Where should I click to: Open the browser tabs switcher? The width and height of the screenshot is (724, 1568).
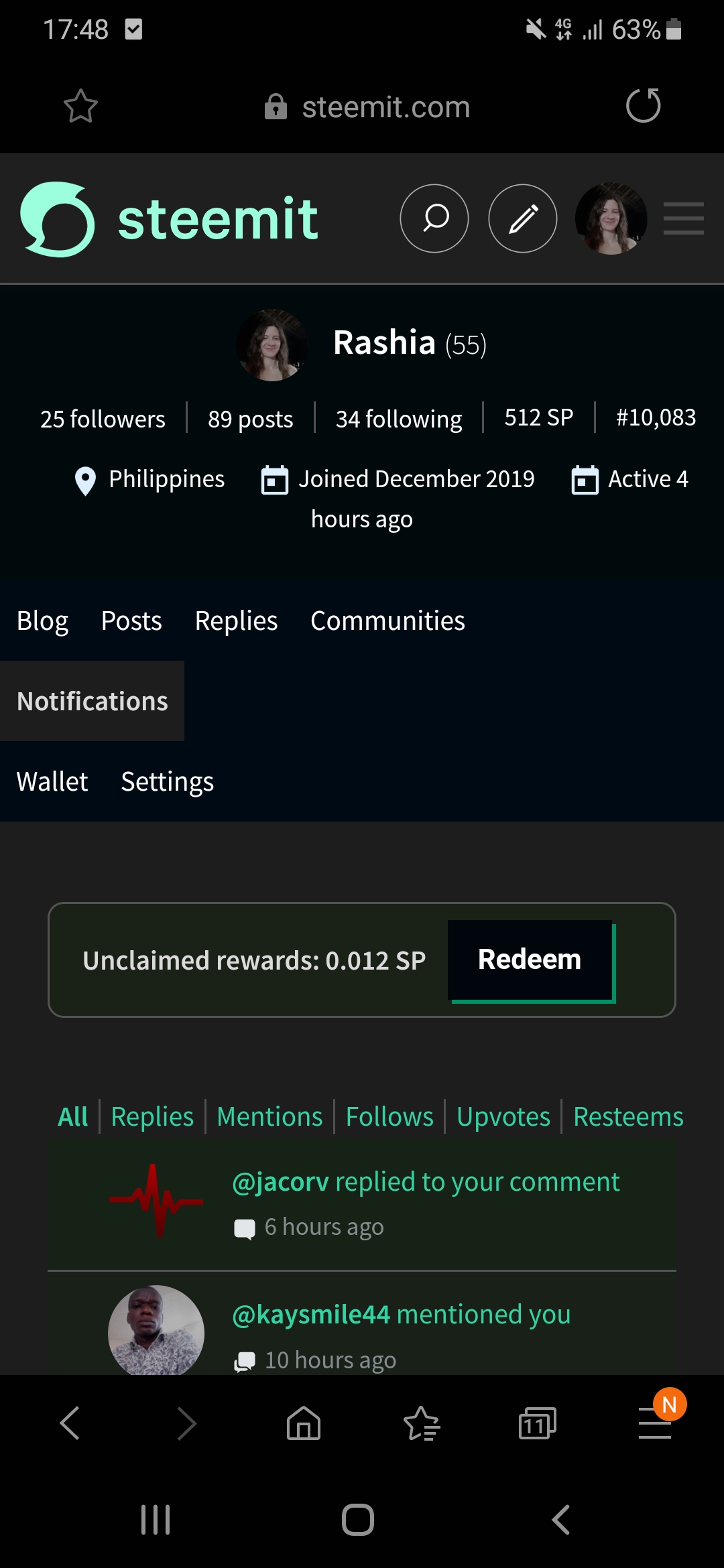coord(537,1423)
